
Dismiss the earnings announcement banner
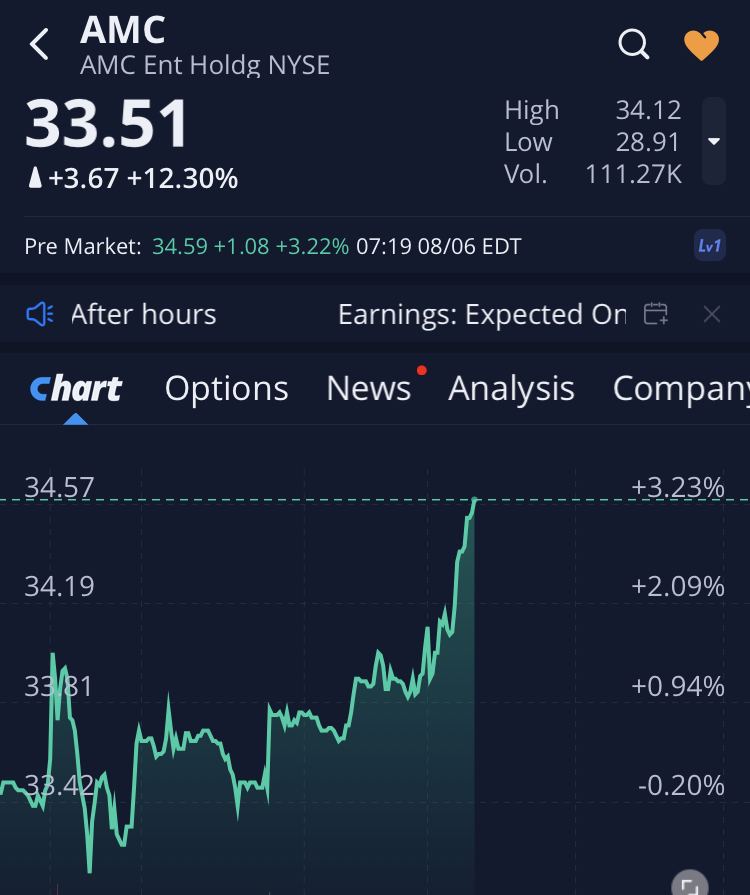pos(712,314)
